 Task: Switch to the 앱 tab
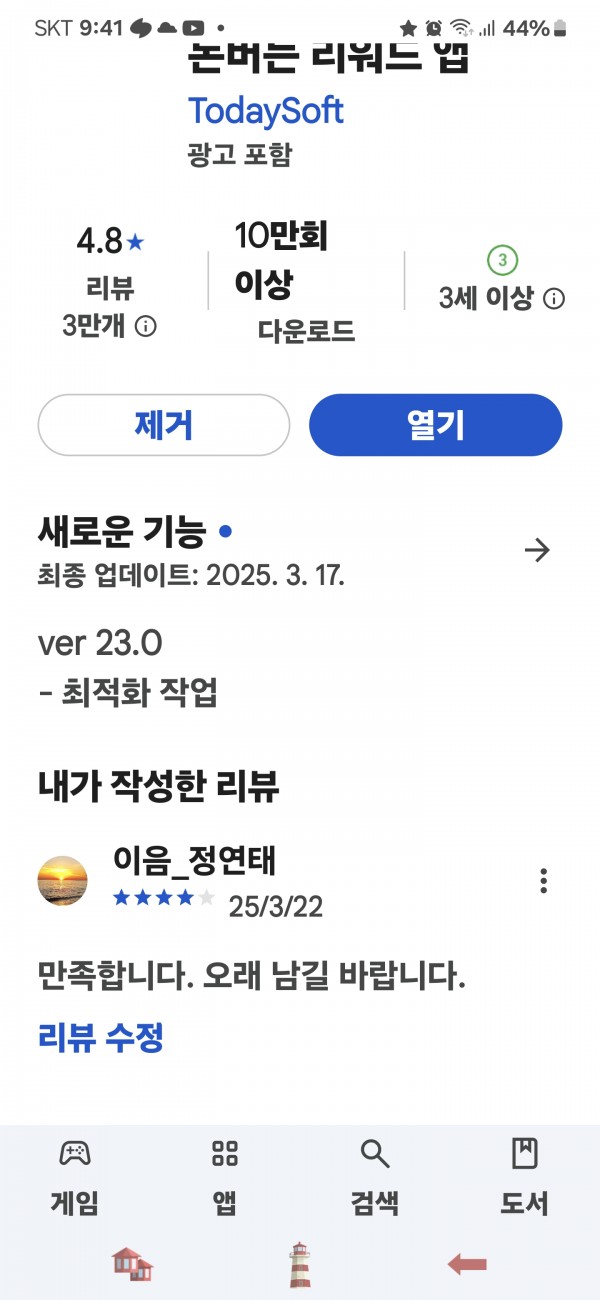click(x=225, y=1177)
